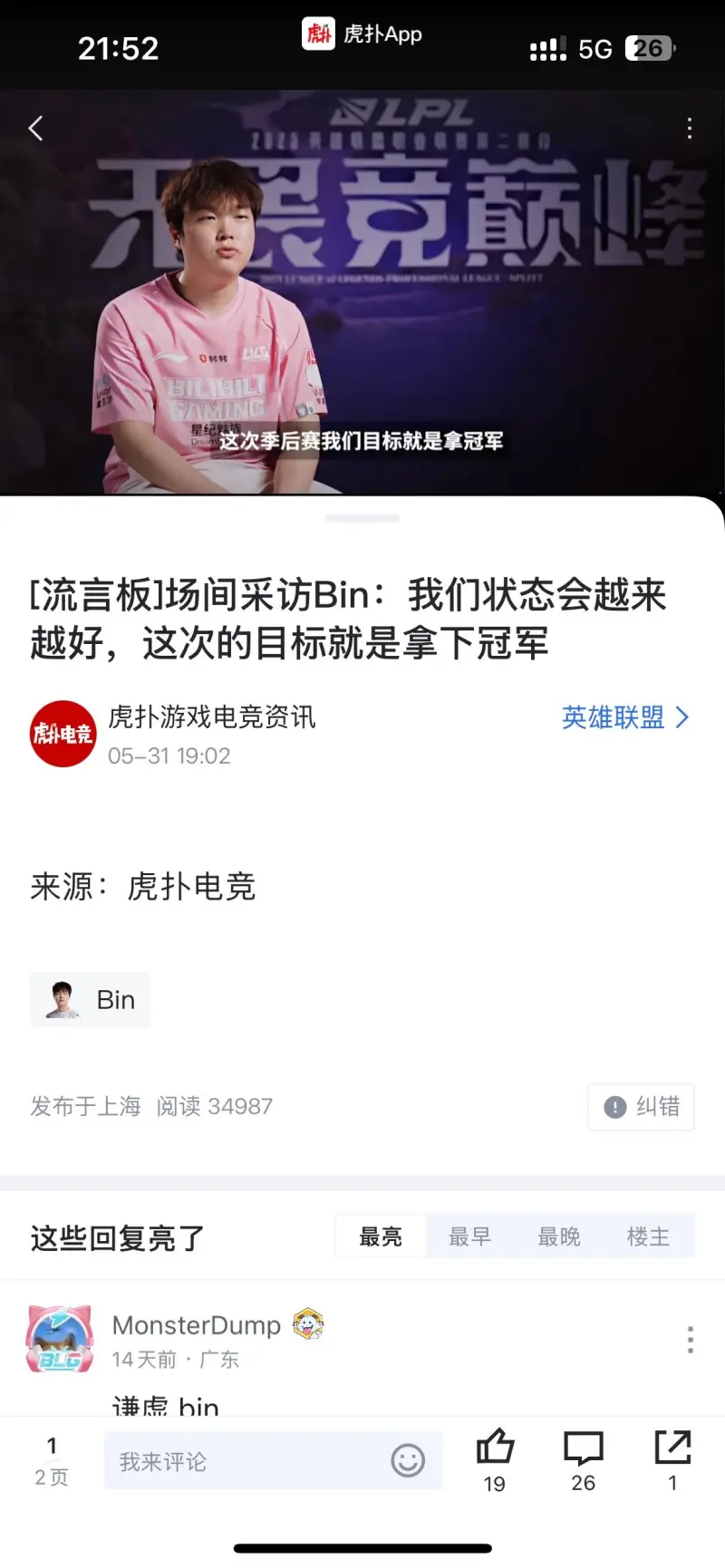Open the video overflow menu

point(690,129)
